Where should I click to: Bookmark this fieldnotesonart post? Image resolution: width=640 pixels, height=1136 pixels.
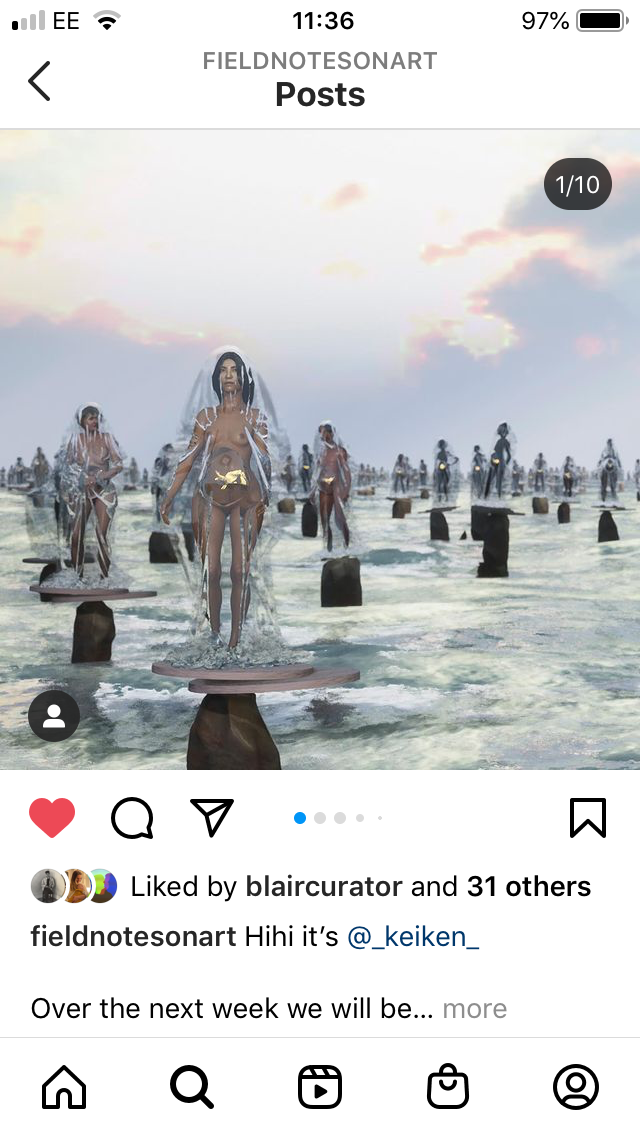[587, 818]
